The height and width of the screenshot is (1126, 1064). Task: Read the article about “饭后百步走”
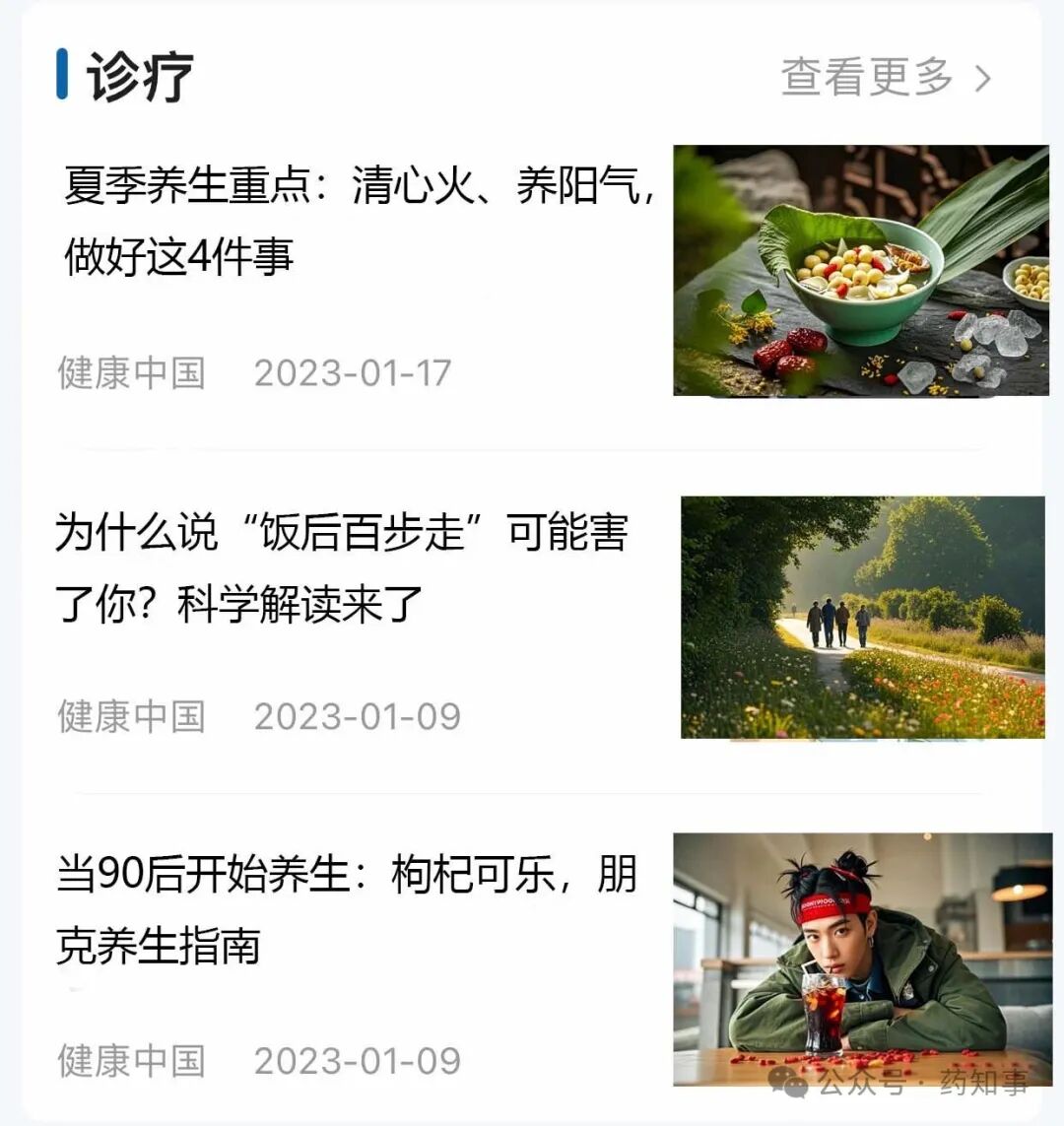click(341, 568)
